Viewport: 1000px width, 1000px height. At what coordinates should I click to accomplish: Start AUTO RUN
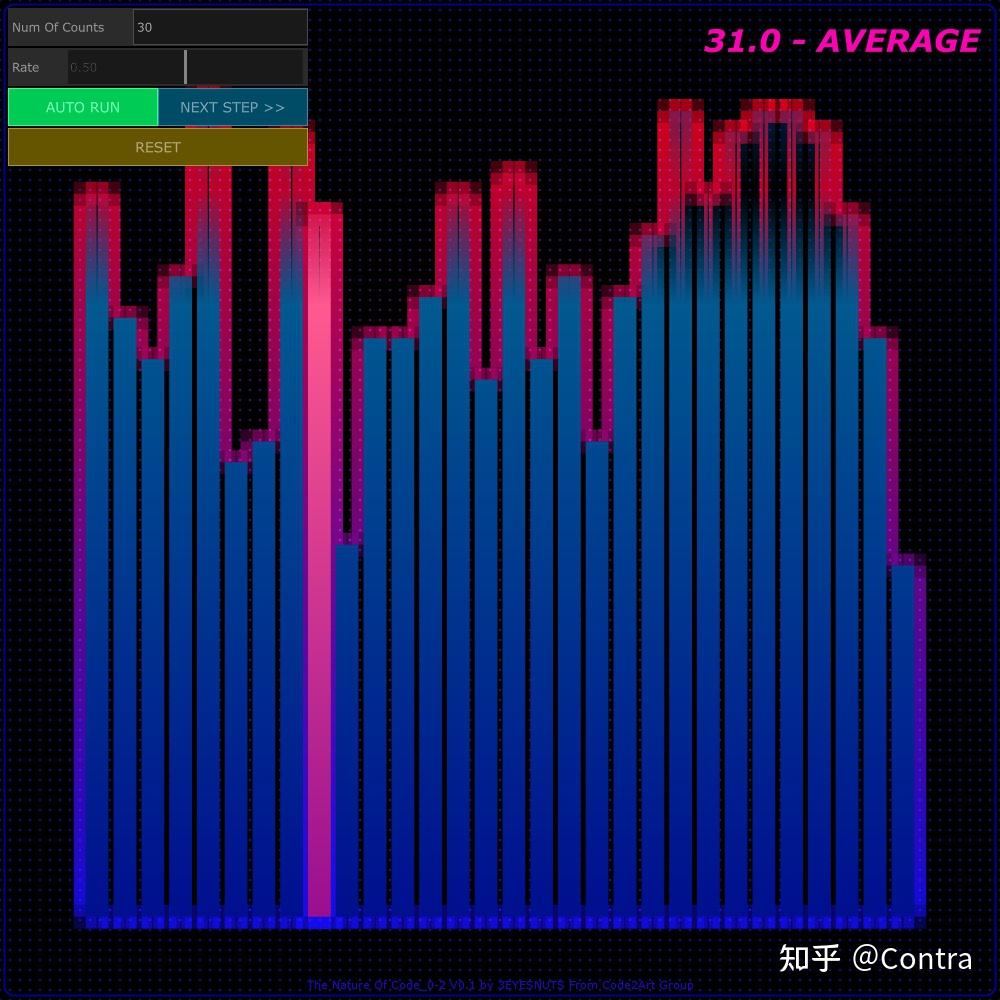pos(83,107)
